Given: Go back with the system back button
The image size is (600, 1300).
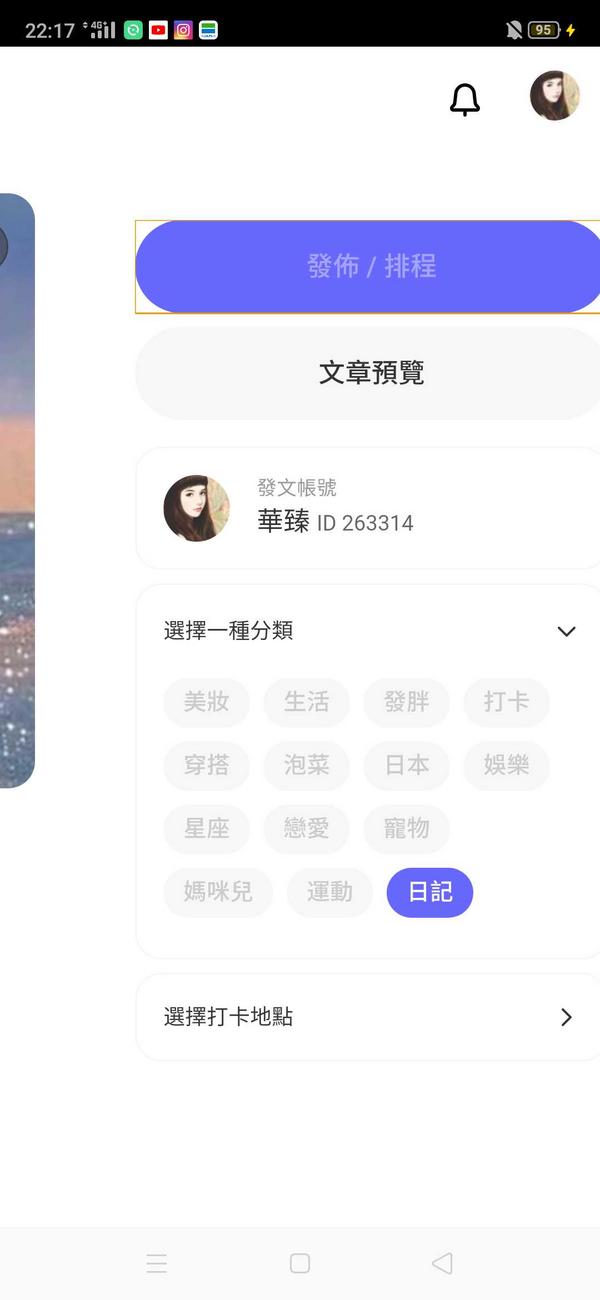Looking at the screenshot, I should pos(442,1263).
